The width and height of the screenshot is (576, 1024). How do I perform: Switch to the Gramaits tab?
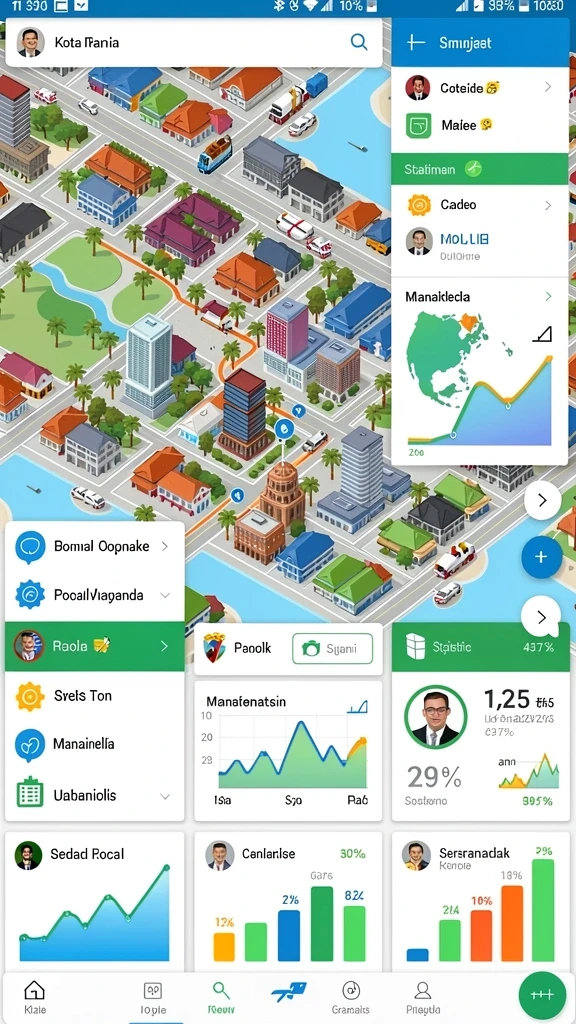(351, 998)
